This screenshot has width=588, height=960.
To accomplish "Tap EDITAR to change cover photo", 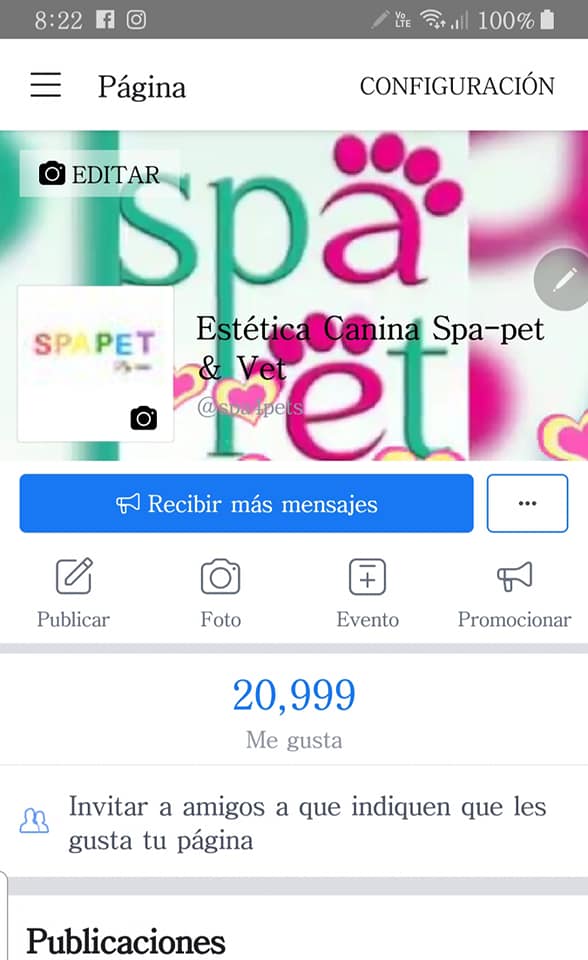I will (x=99, y=174).
